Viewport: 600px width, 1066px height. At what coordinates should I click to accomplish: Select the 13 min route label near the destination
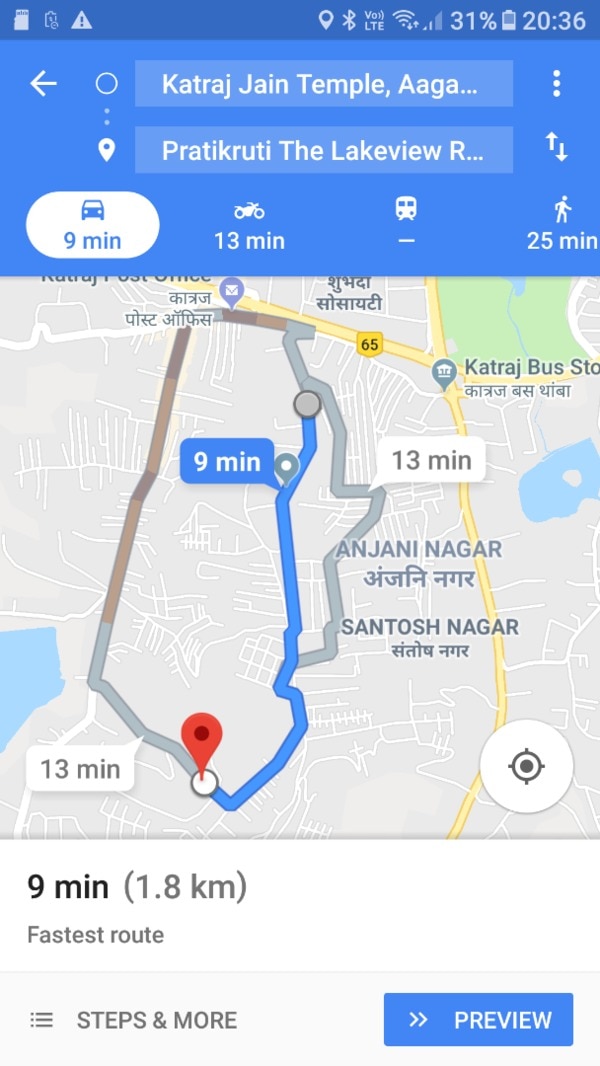pyautogui.click(x=80, y=769)
